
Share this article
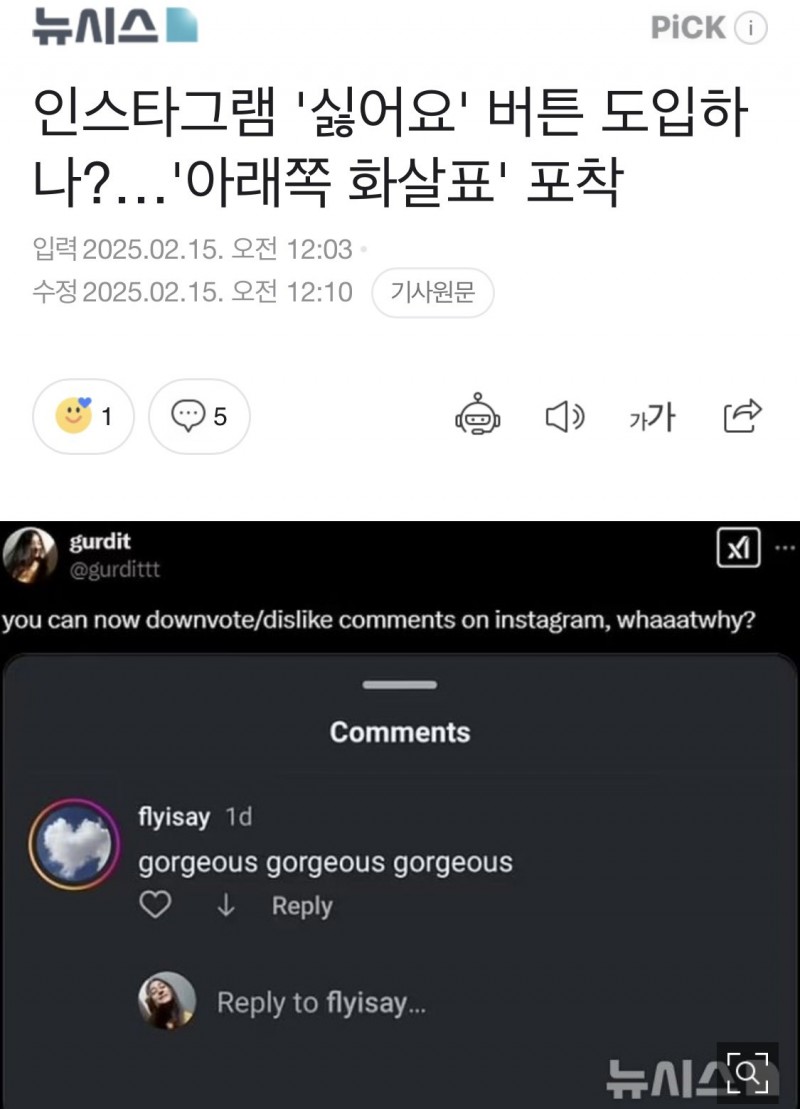[742, 415]
